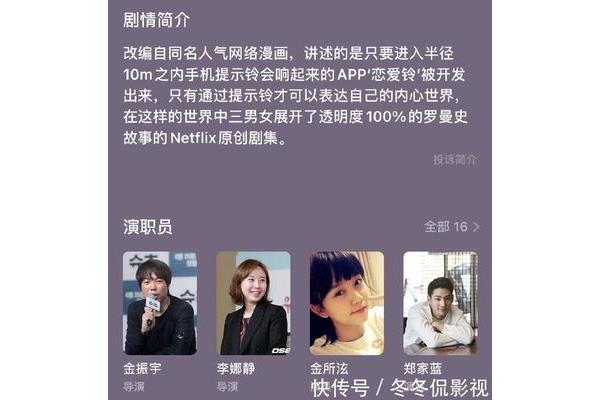View director 李娜静's profile card
600x400 pixels.
(x=253, y=303)
